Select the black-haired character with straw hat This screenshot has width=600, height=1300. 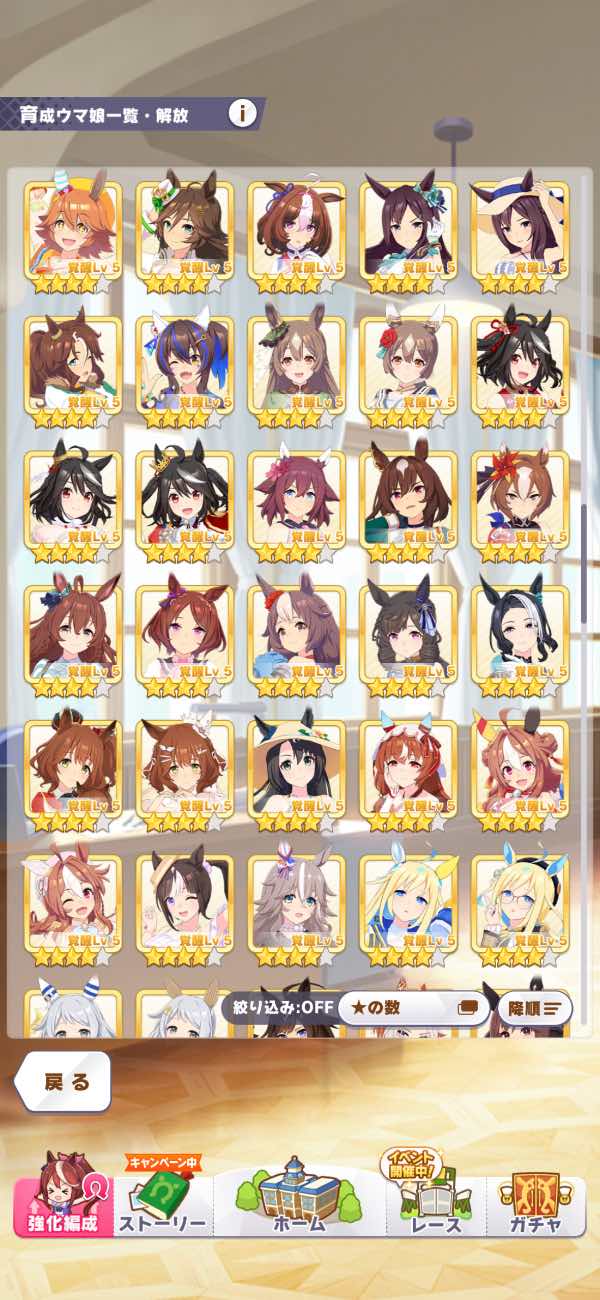point(296,774)
